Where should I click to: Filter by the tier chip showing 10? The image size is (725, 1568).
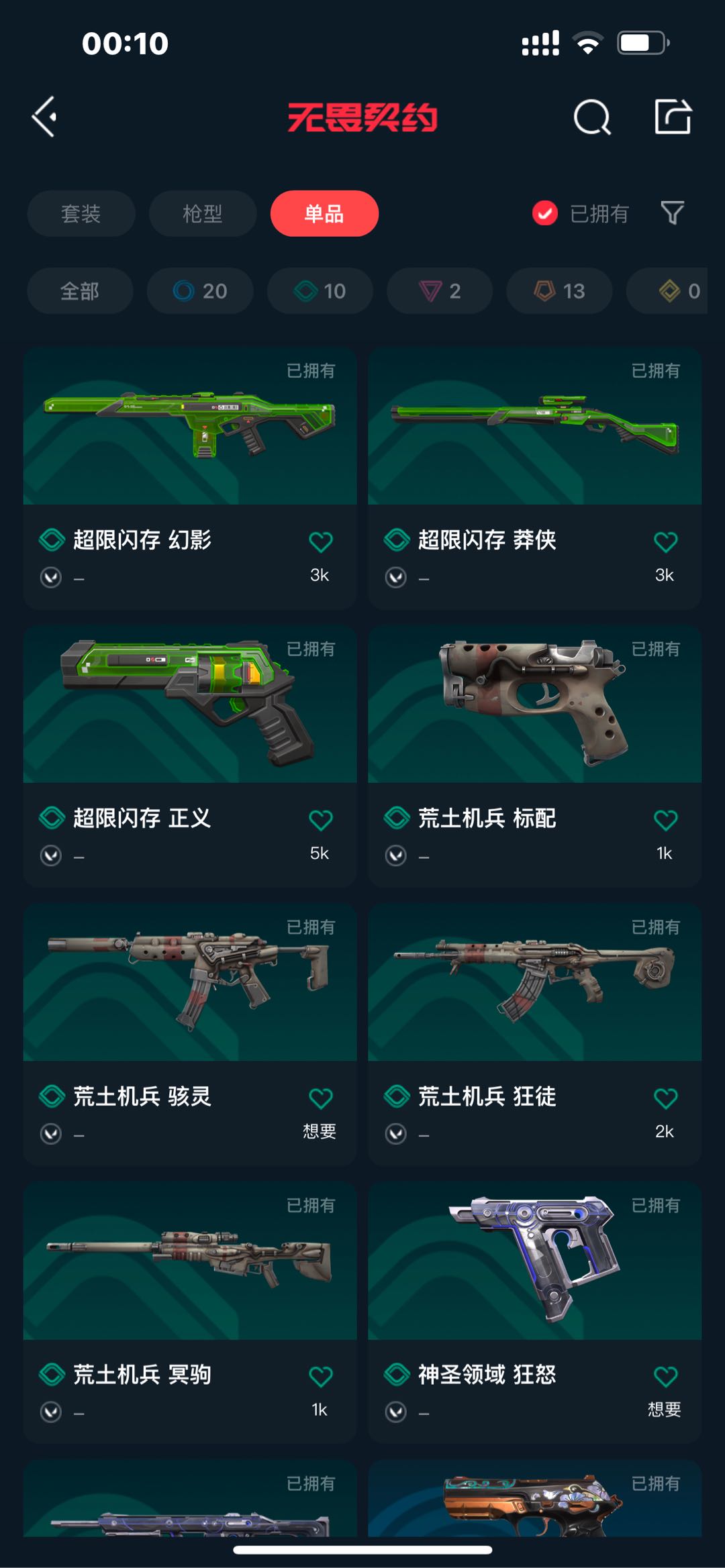pos(320,291)
